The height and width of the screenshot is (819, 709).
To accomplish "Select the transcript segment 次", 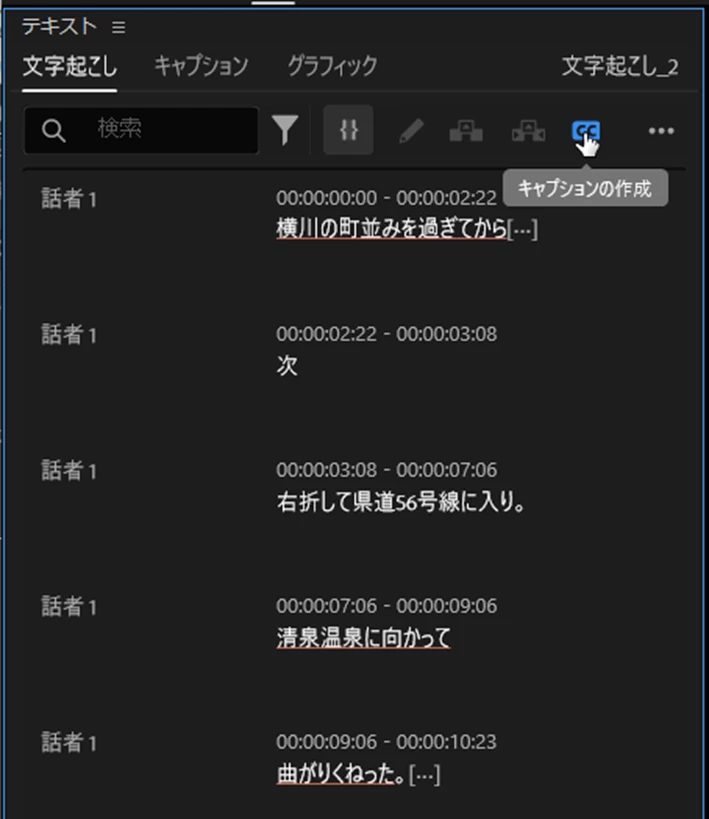I will 287,366.
